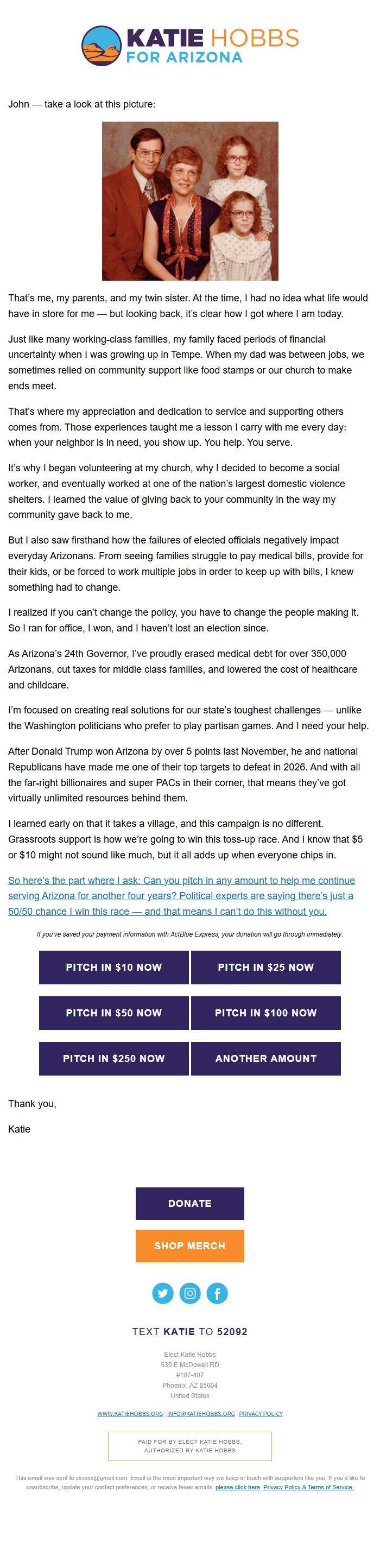Tap the purple DONATE button
The width and height of the screenshot is (380, 1568).
[189, 1203]
